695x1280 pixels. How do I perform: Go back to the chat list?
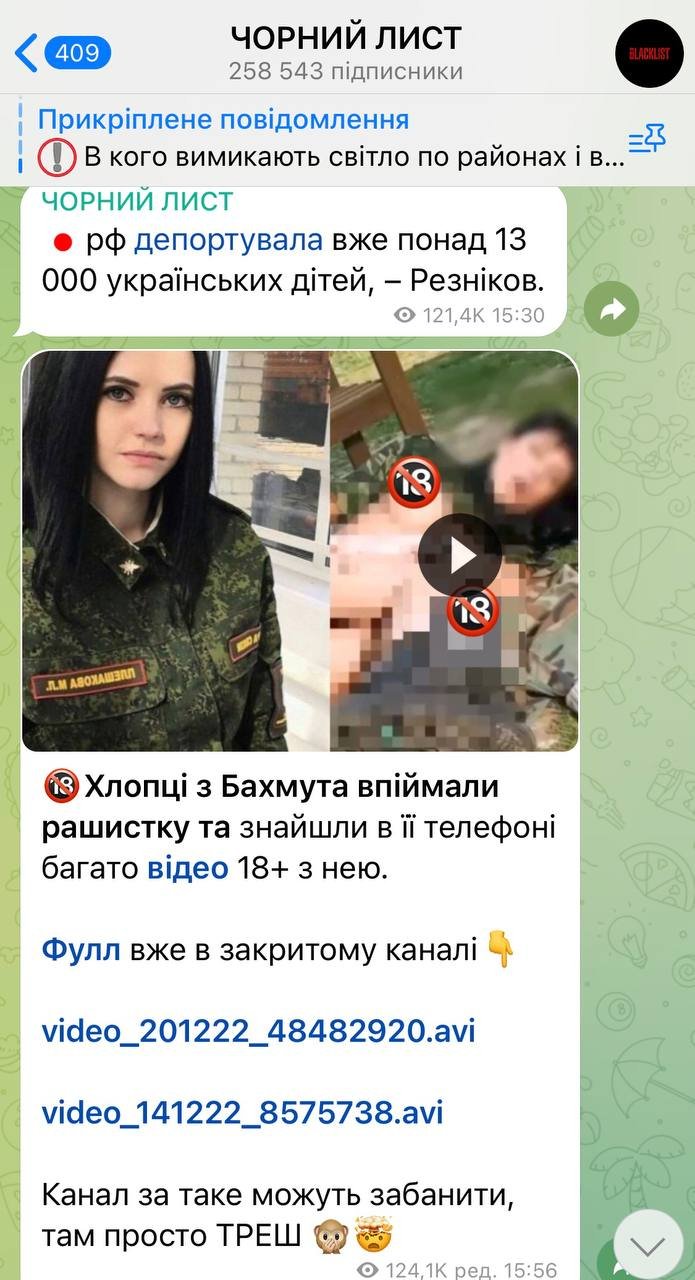(60, 52)
